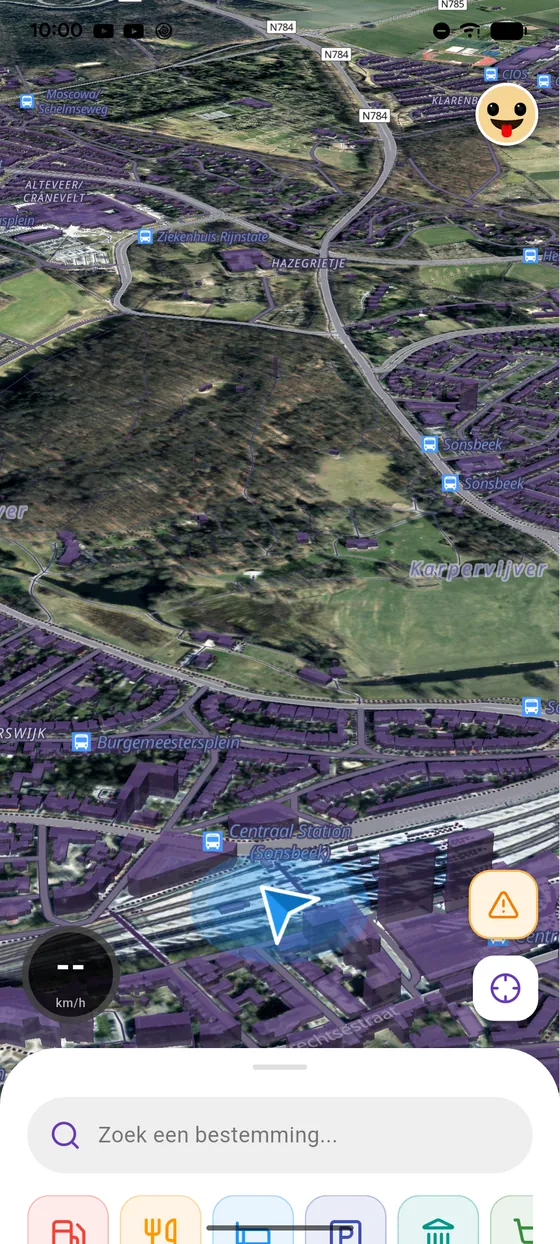Viewport: 560px width, 1244px height.
Task: Tap the 'Zoek een bestemming' search field
Action: [x=280, y=1135]
